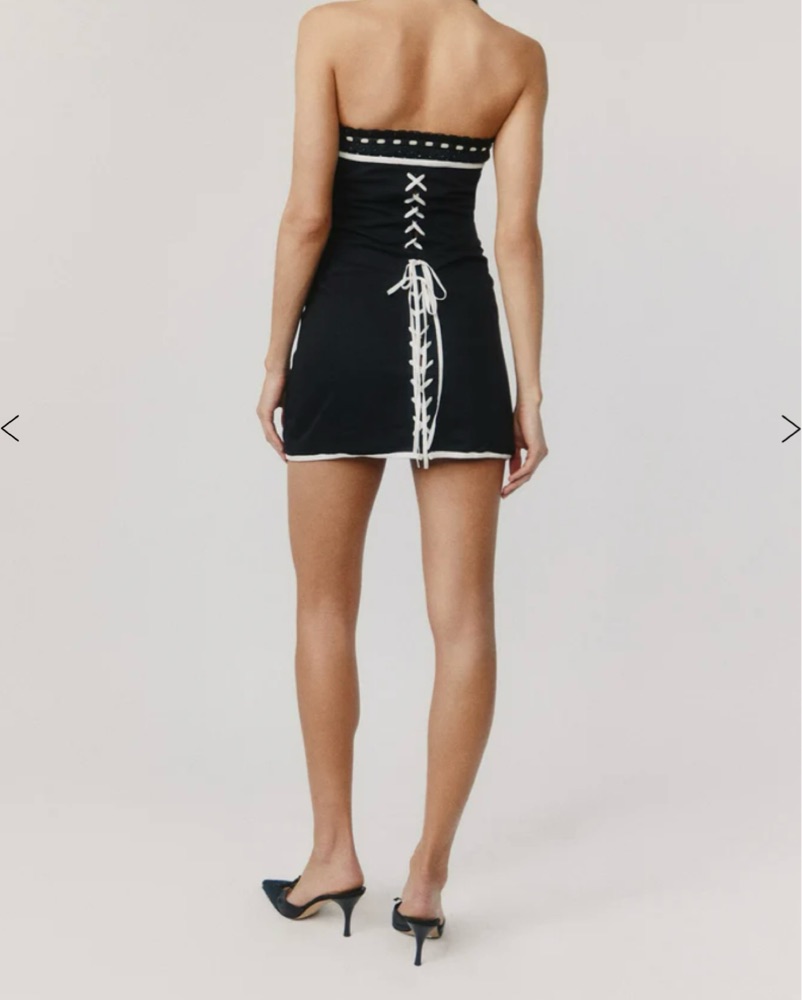Go to the previous product image
The image size is (802, 1000).
[x=11, y=429]
